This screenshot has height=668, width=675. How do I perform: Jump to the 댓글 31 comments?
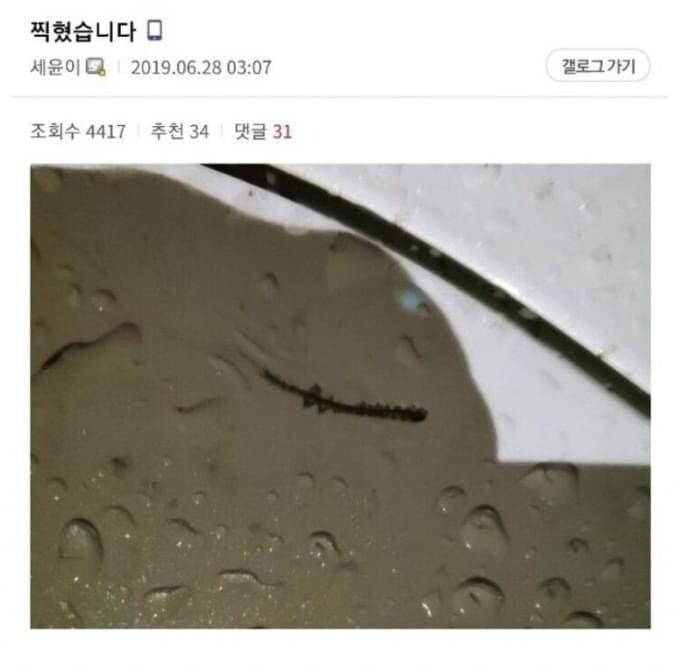(261, 131)
